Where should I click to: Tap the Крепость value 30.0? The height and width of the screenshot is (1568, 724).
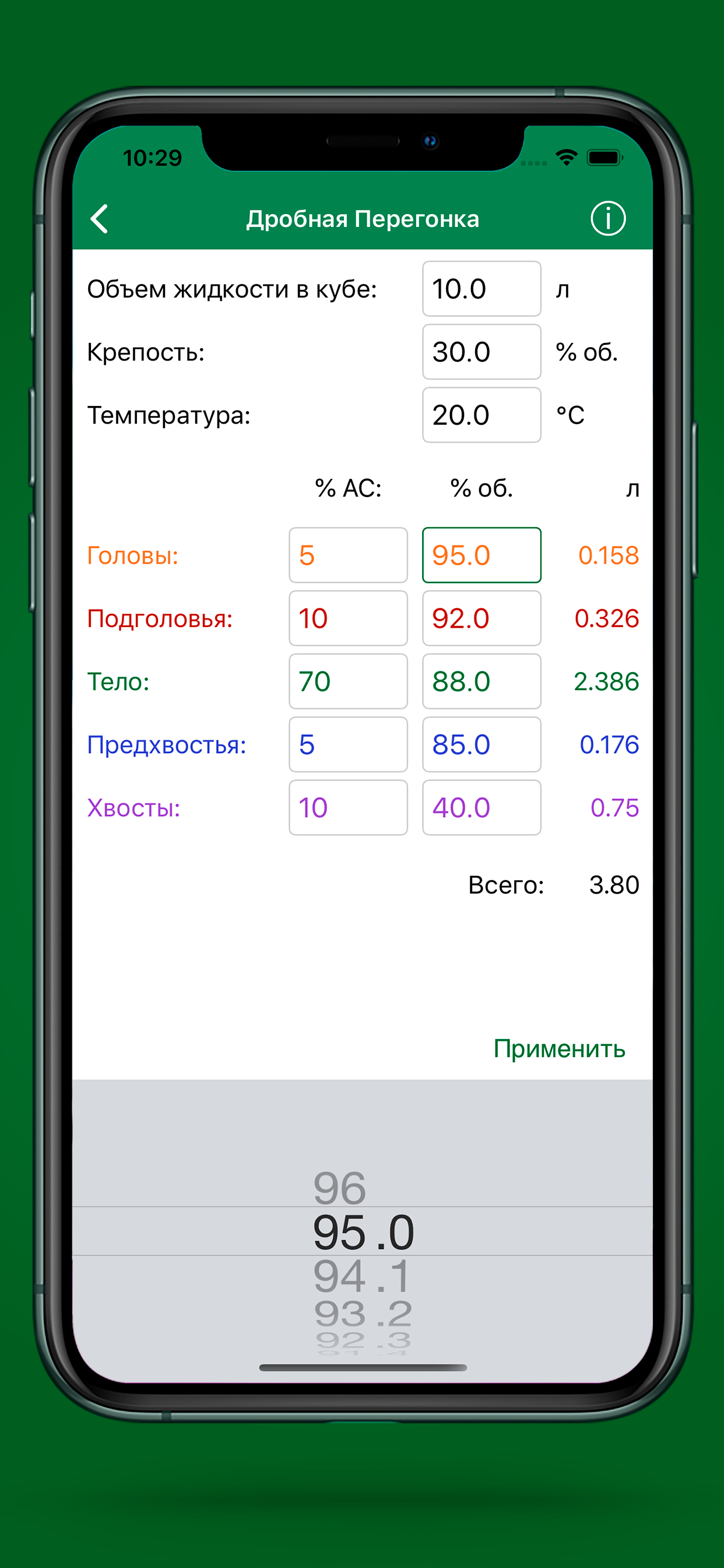[482, 352]
